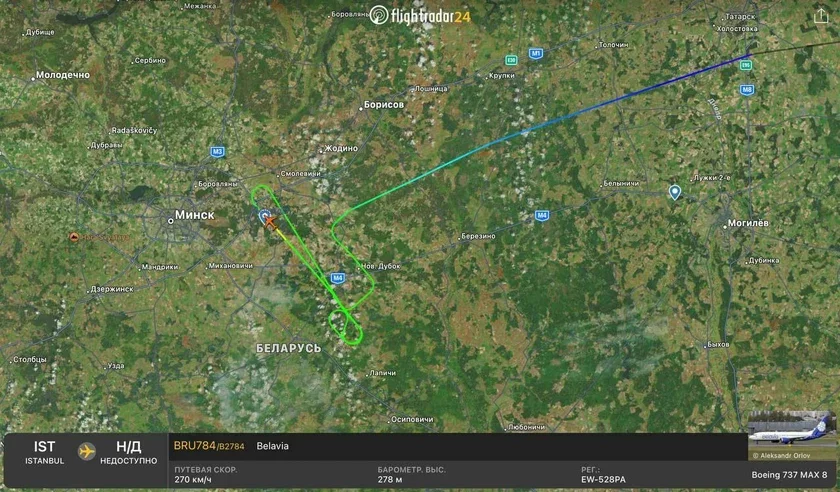The width and height of the screenshot is (840, 492).
Task: Tap the location pin marker near Могилёв
Action: tap(675, 191)
